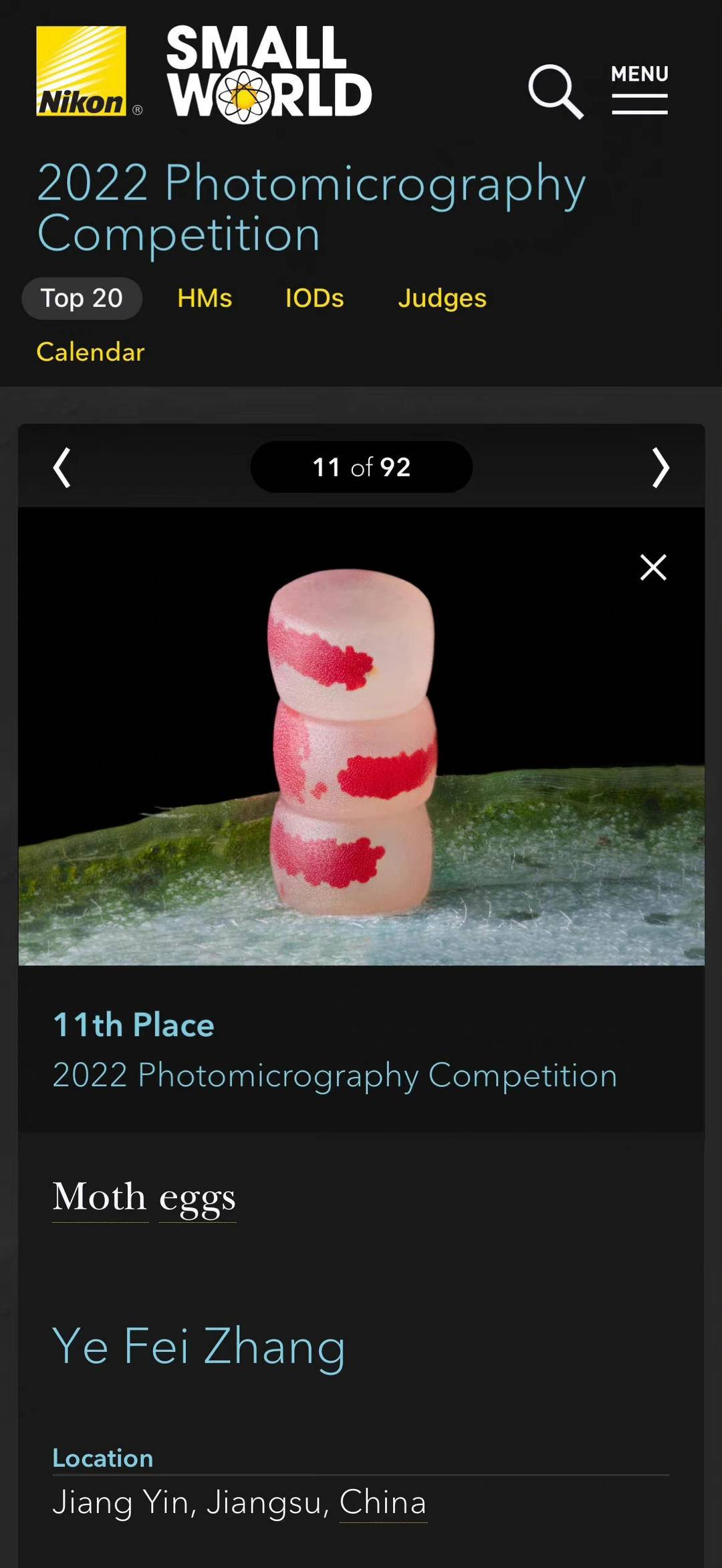Advance to the next image arrow
Viewport: 722px width, 1568px height.
[x=660, y=467]
